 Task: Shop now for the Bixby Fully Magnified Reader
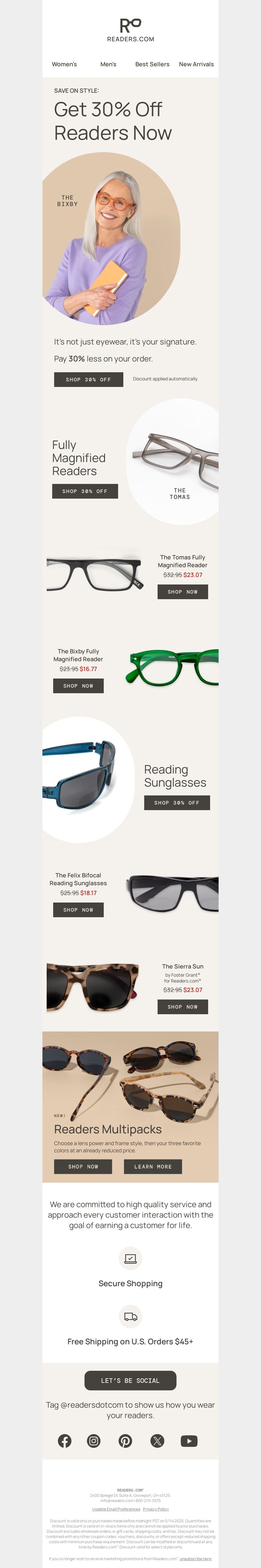[x=79, y=685]
